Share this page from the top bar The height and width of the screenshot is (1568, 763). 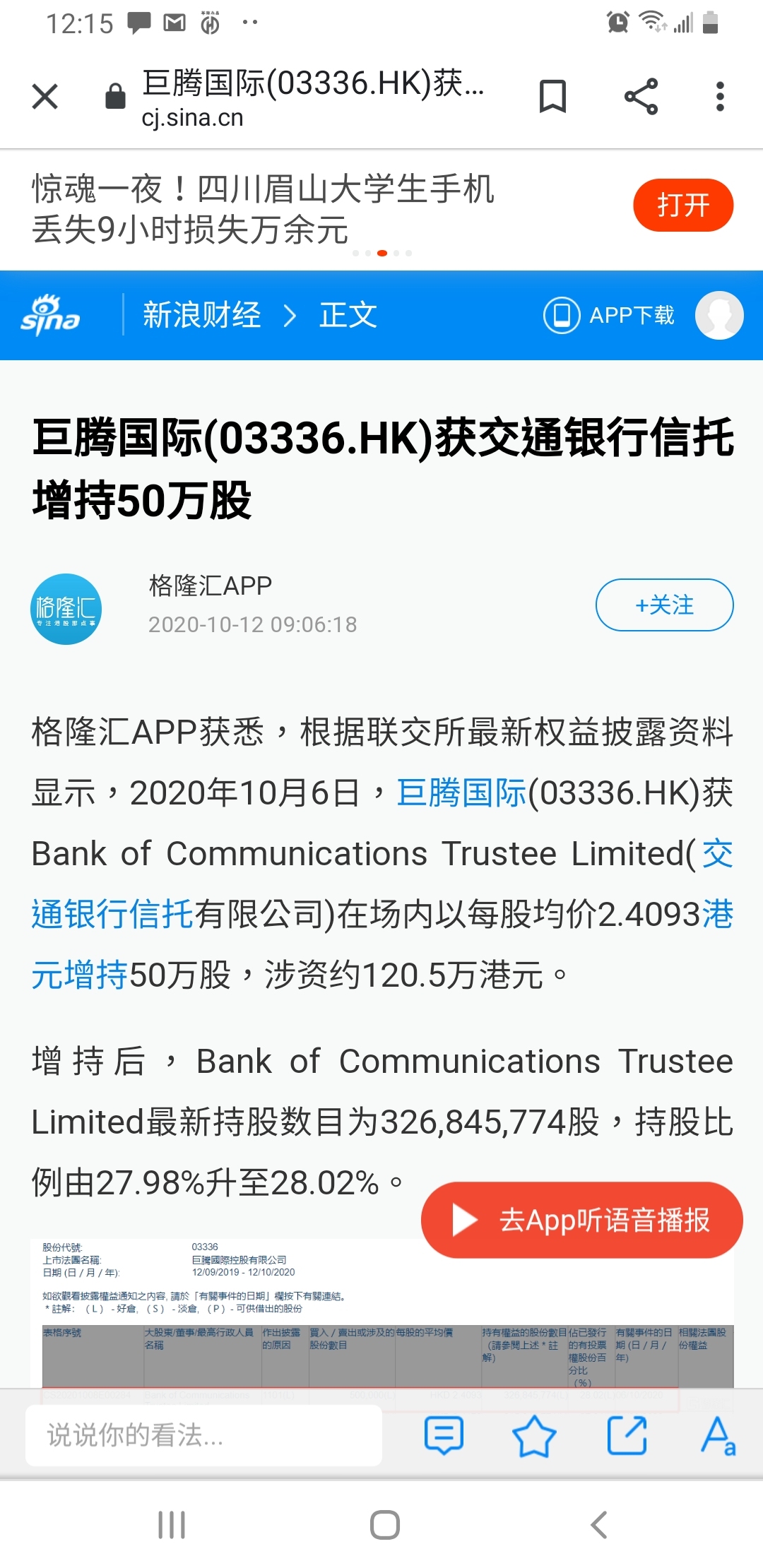641,97
